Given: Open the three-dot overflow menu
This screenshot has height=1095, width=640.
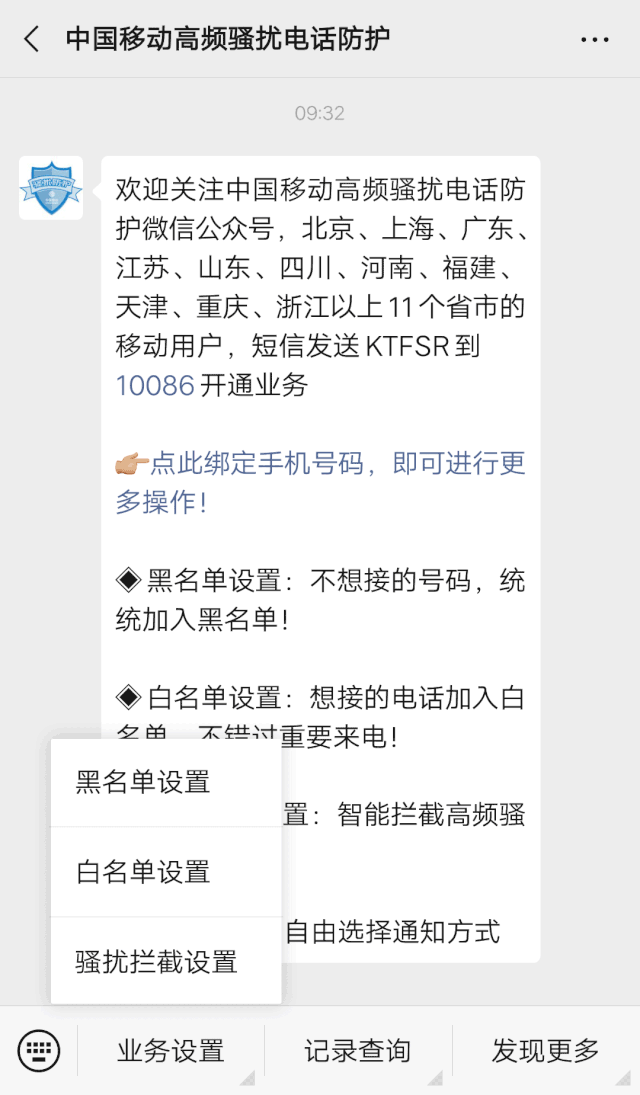Looking at the screenshot, I should point(595,40).
